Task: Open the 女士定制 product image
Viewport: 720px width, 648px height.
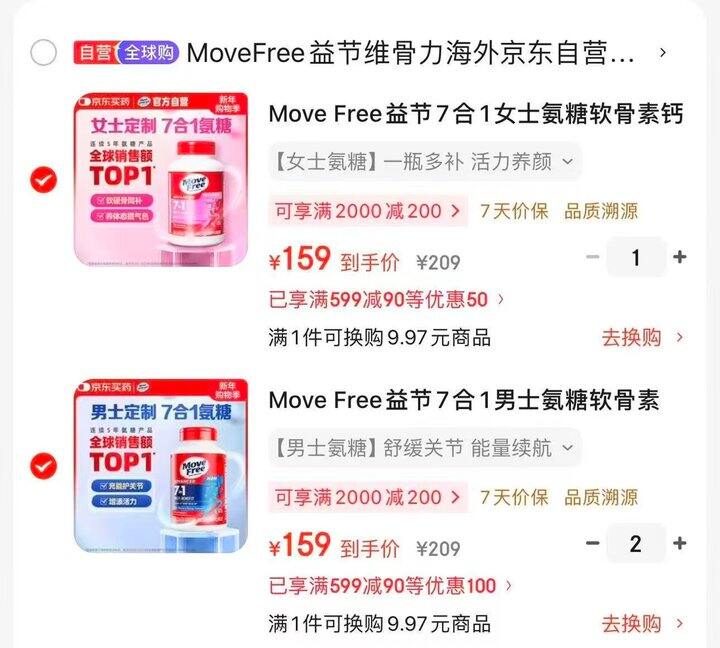Action: coord(161,179)
